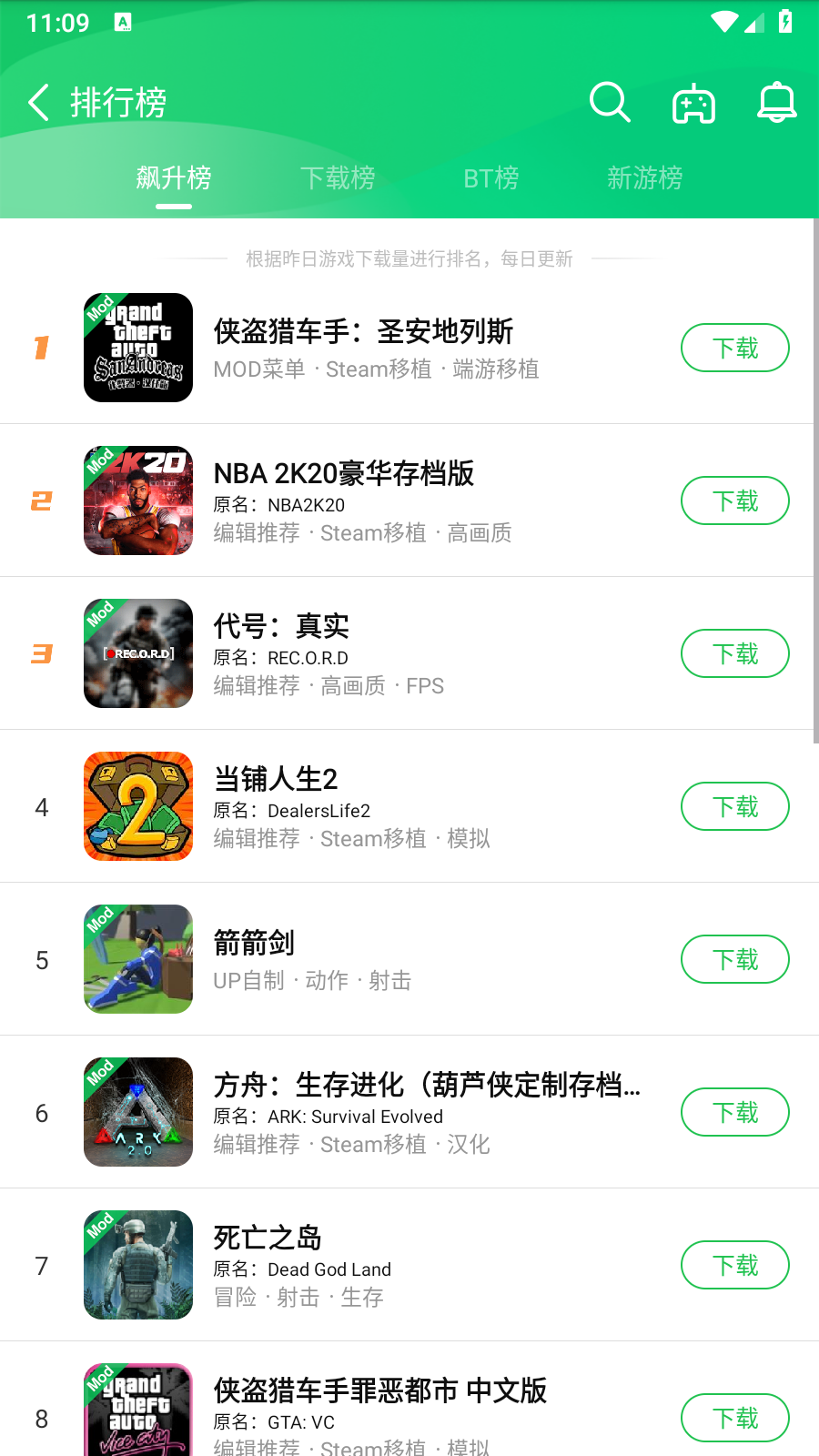Tap 下载 next to 箭箭剑
The image size is (819, 1456).
point(734,959)
